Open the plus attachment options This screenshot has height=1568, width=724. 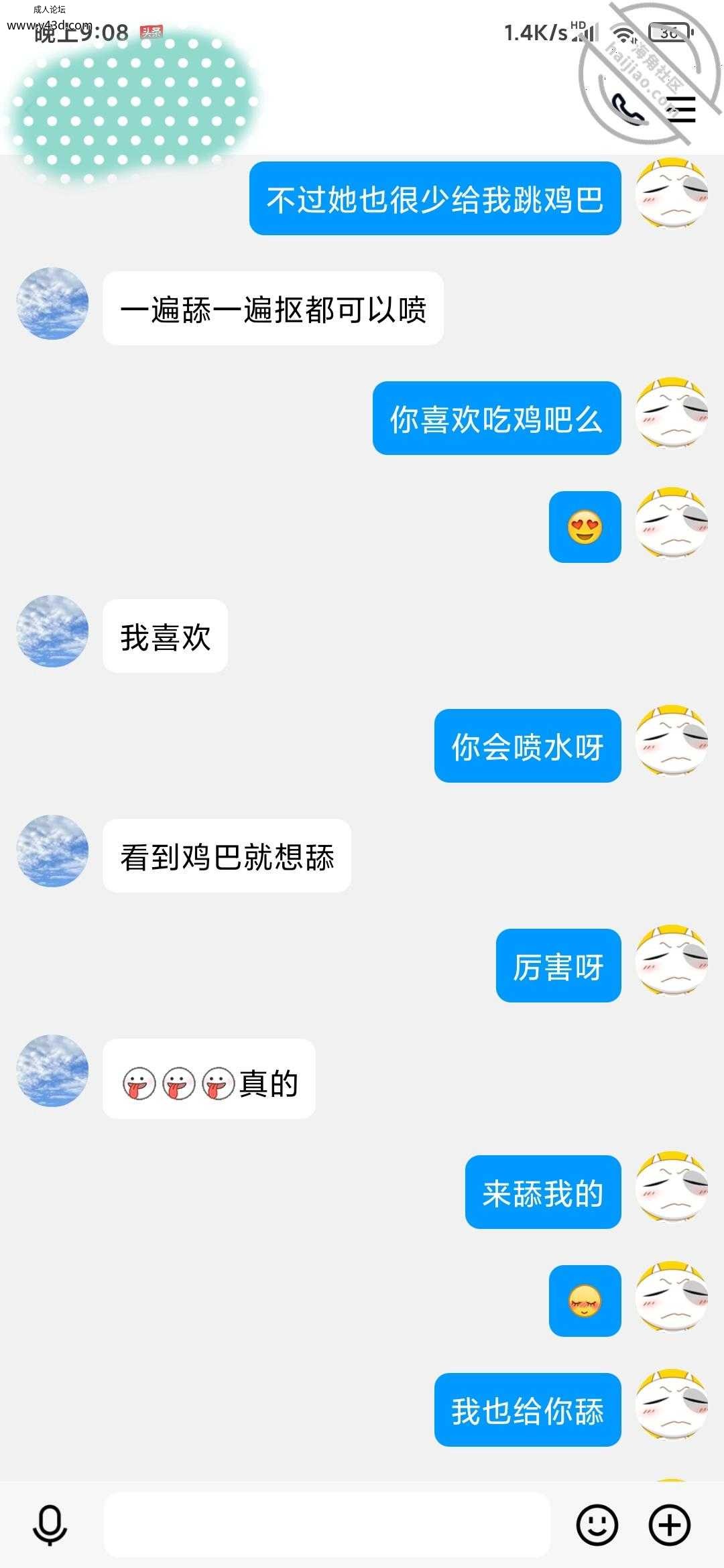pyautogui.click(x=670, y=1524)
